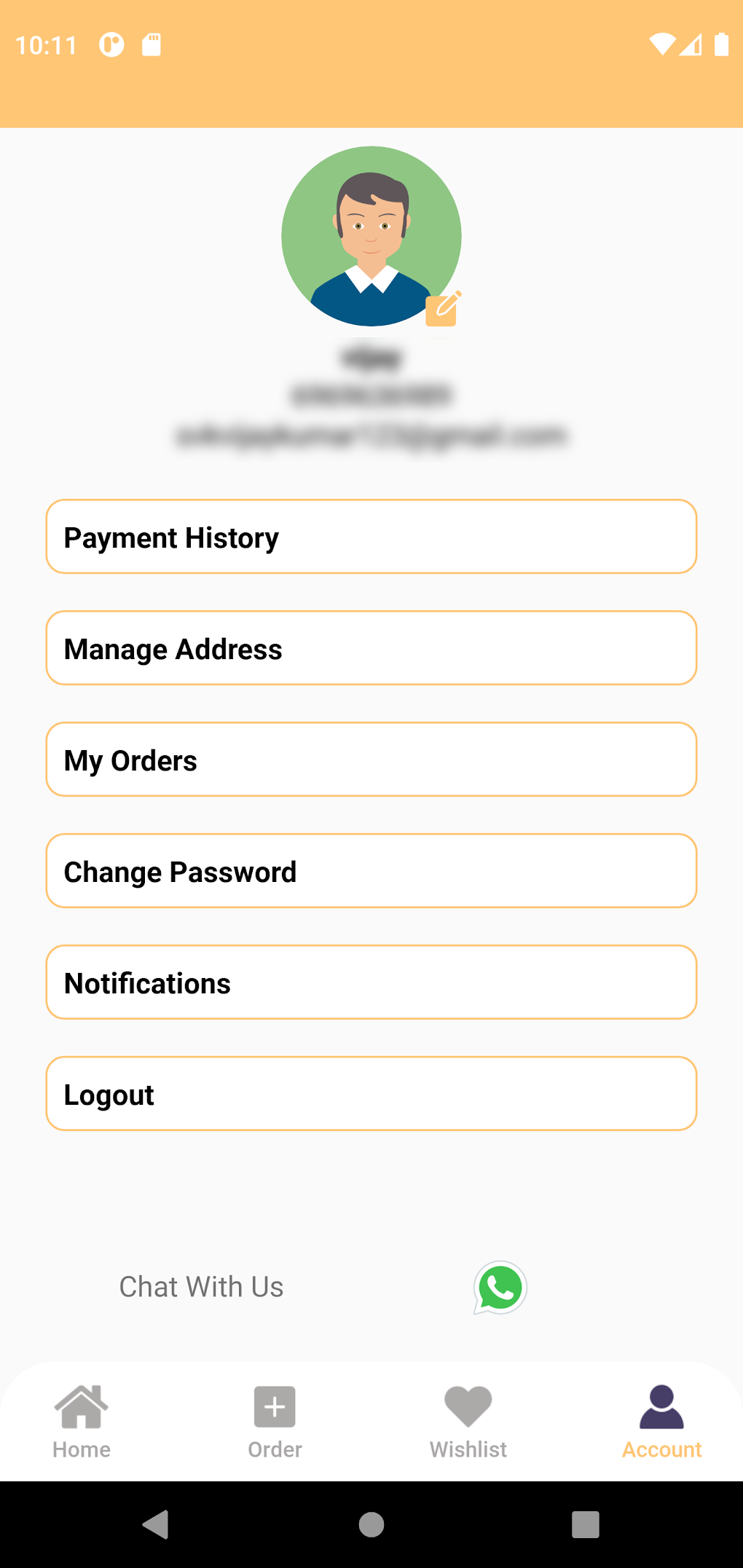Open Payment History
The width and height of the screenshot is (743, 1568).
371,537
